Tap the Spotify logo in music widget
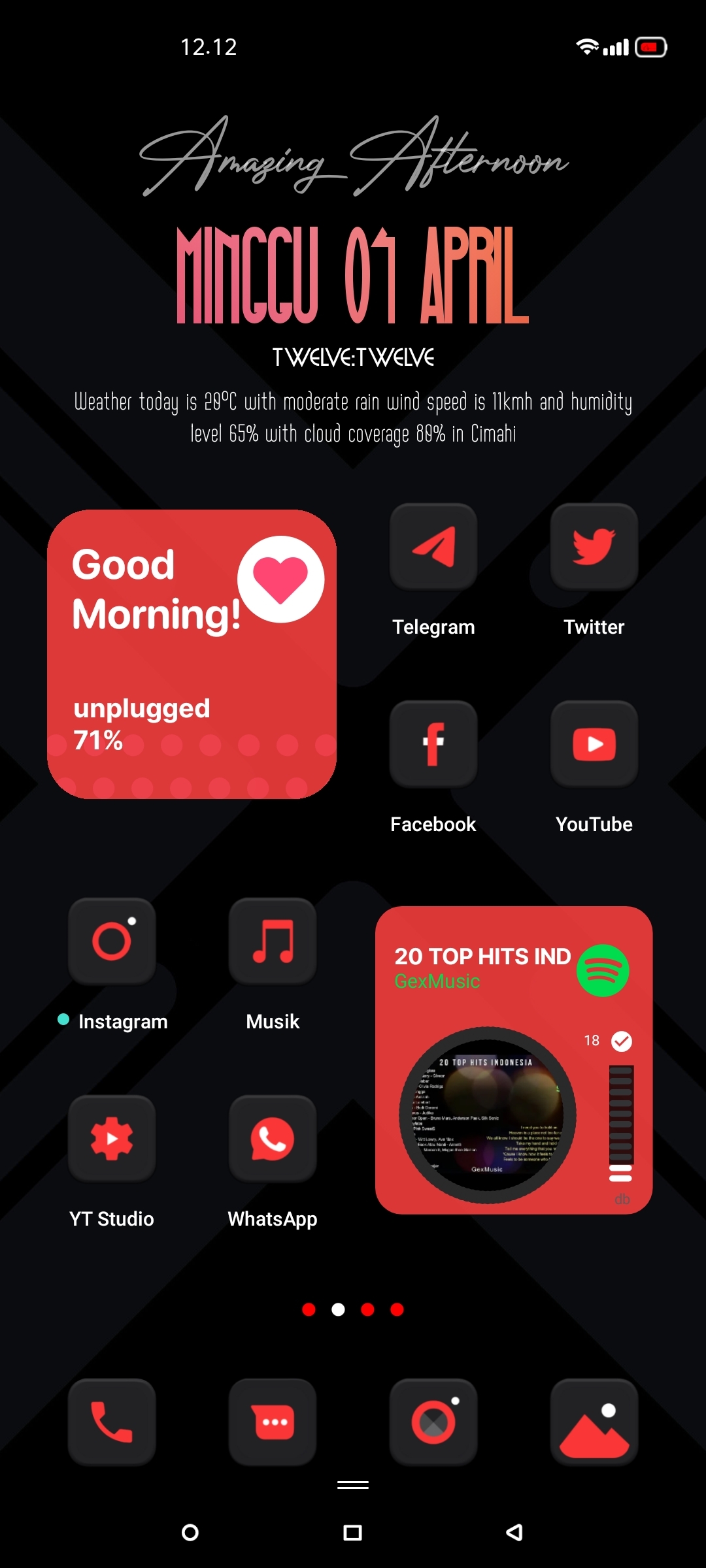Screen dimensions: 706x1568 603,970
